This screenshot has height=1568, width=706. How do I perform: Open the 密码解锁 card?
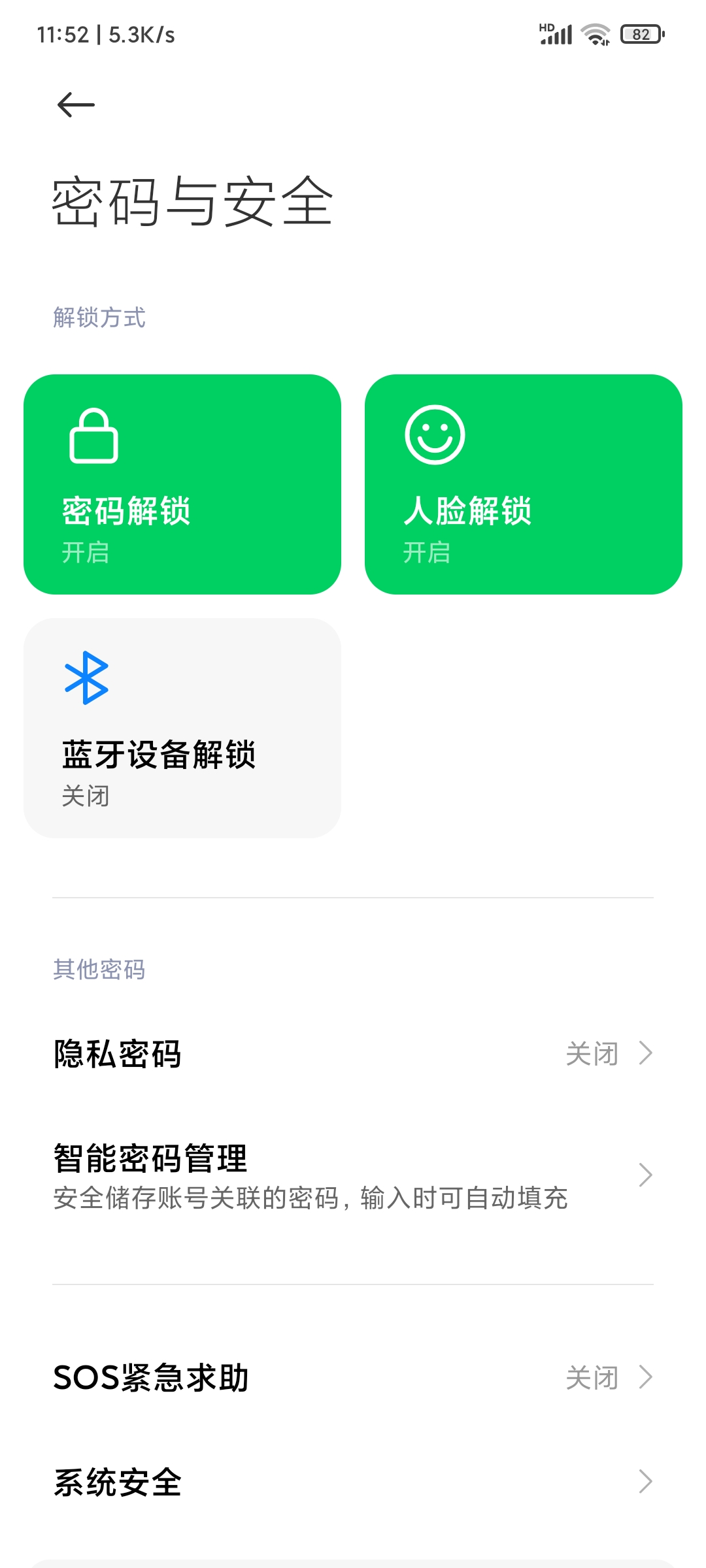coord(182,484)
